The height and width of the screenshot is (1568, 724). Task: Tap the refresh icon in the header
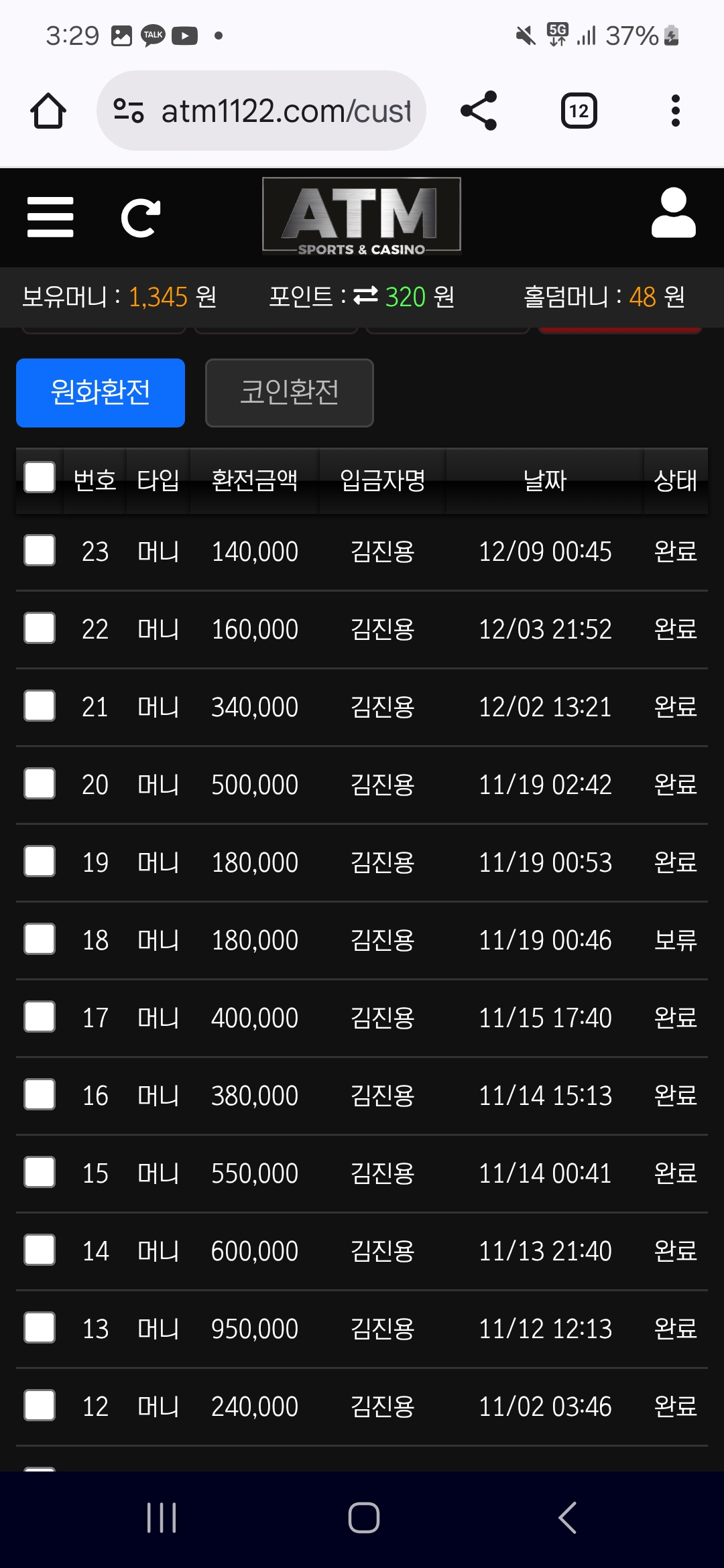tap(140, 218)
